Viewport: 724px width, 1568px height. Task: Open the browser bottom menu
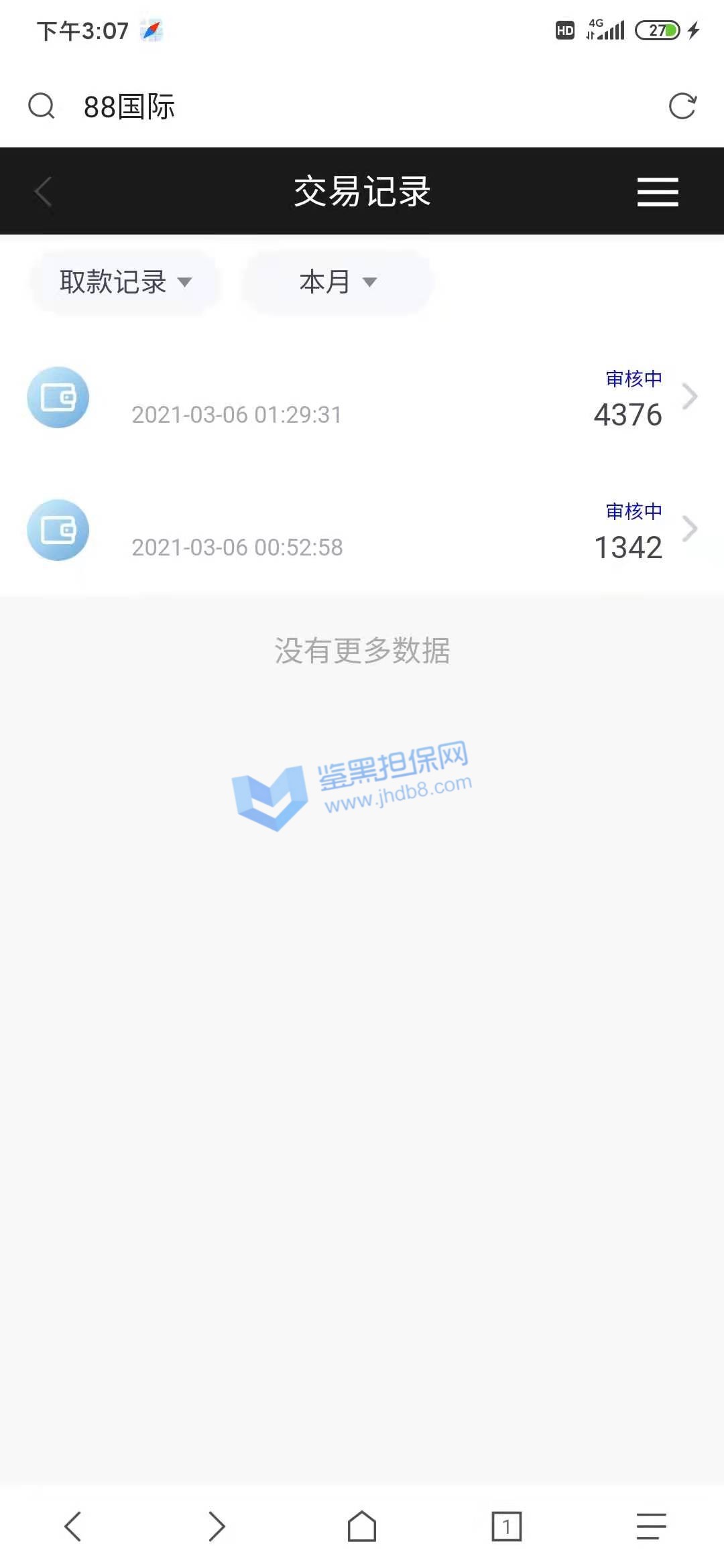click(x=651, y=1526)
